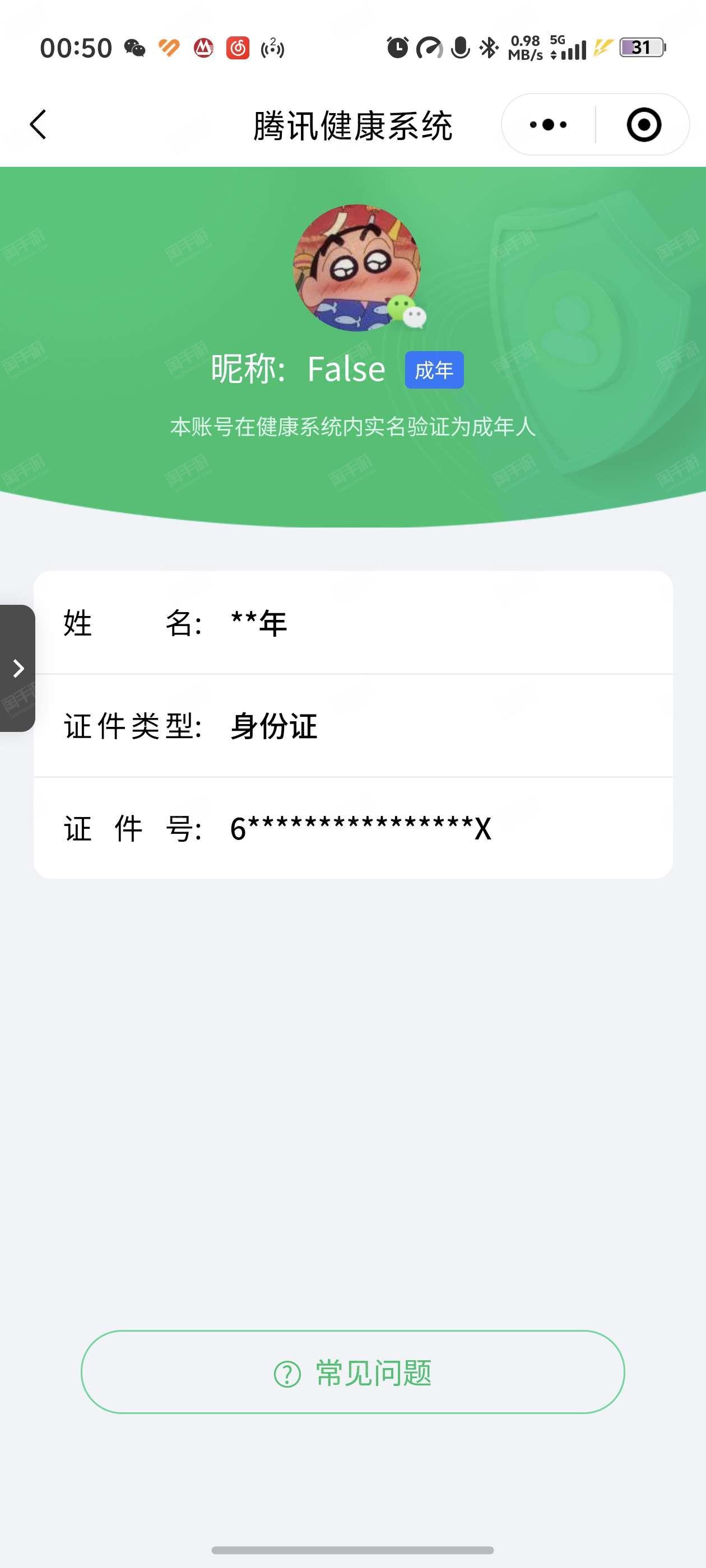This screenshot has width=706, height=1568.
Task: Expand the side panel arrow handle
Action: point(17,668)
